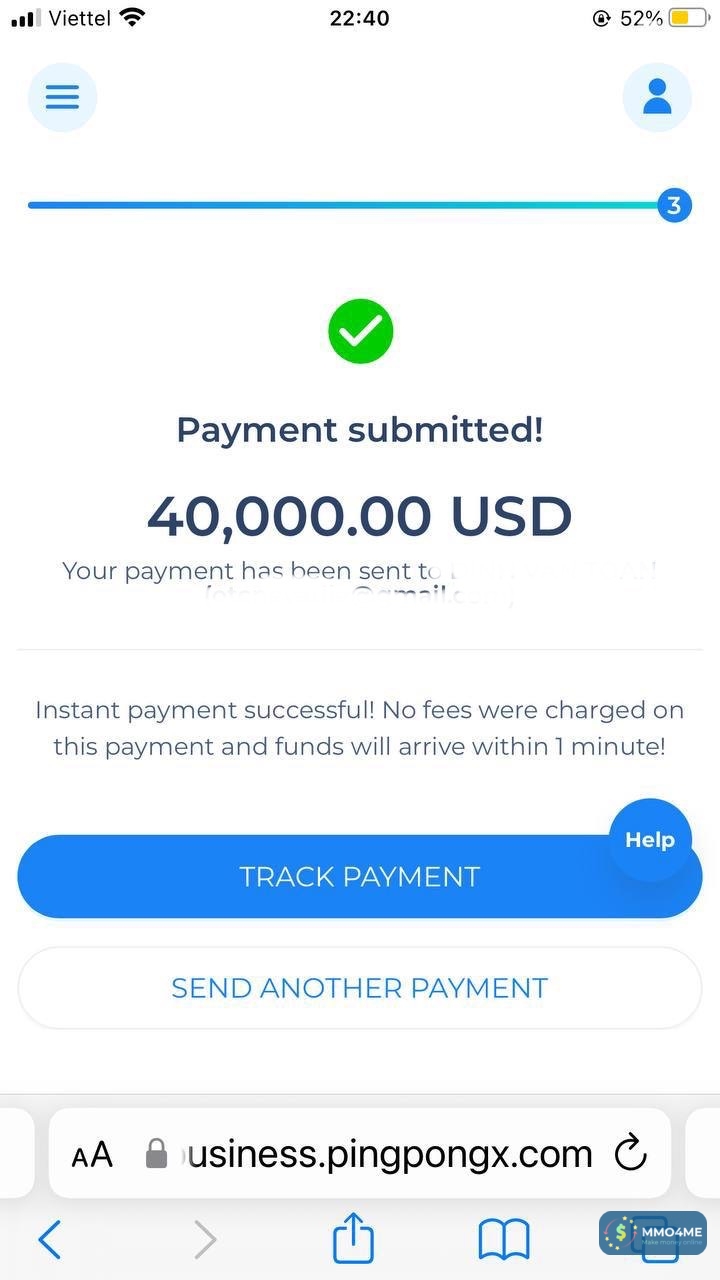Open the hamburger menu
Screen dimensions: 720x1280
coord(62,97)
